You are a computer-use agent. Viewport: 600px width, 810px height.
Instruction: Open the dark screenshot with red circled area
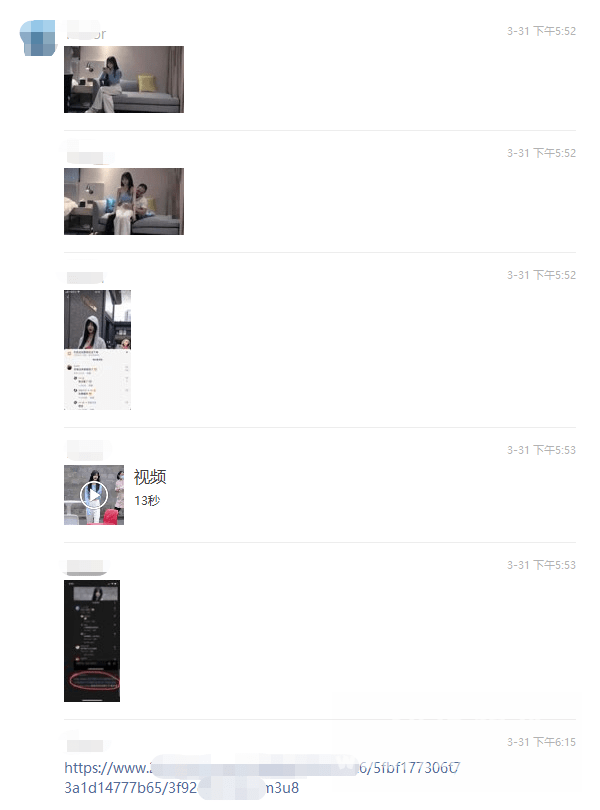click(92, 640)
